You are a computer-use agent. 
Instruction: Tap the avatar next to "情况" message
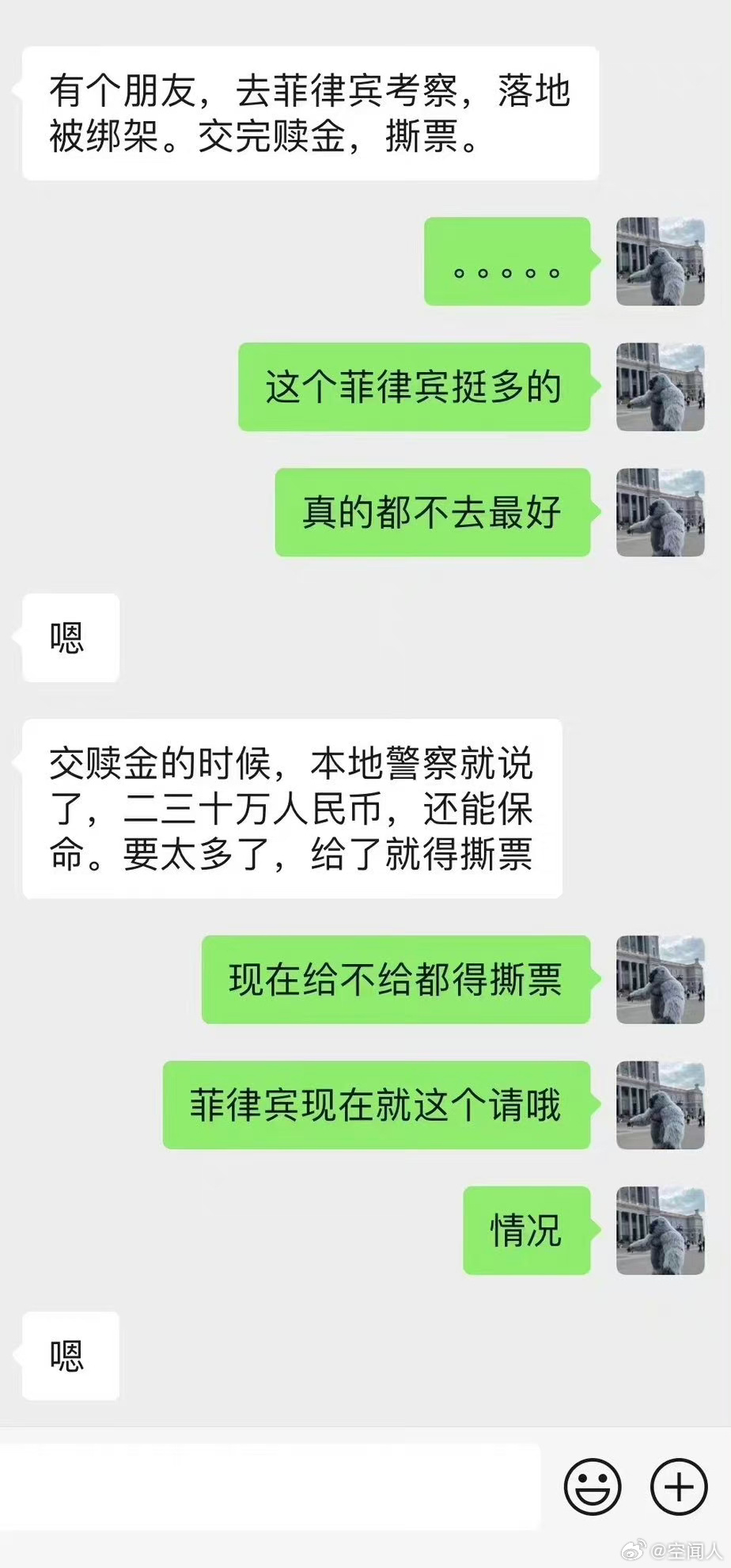(x=660, y=1230)
